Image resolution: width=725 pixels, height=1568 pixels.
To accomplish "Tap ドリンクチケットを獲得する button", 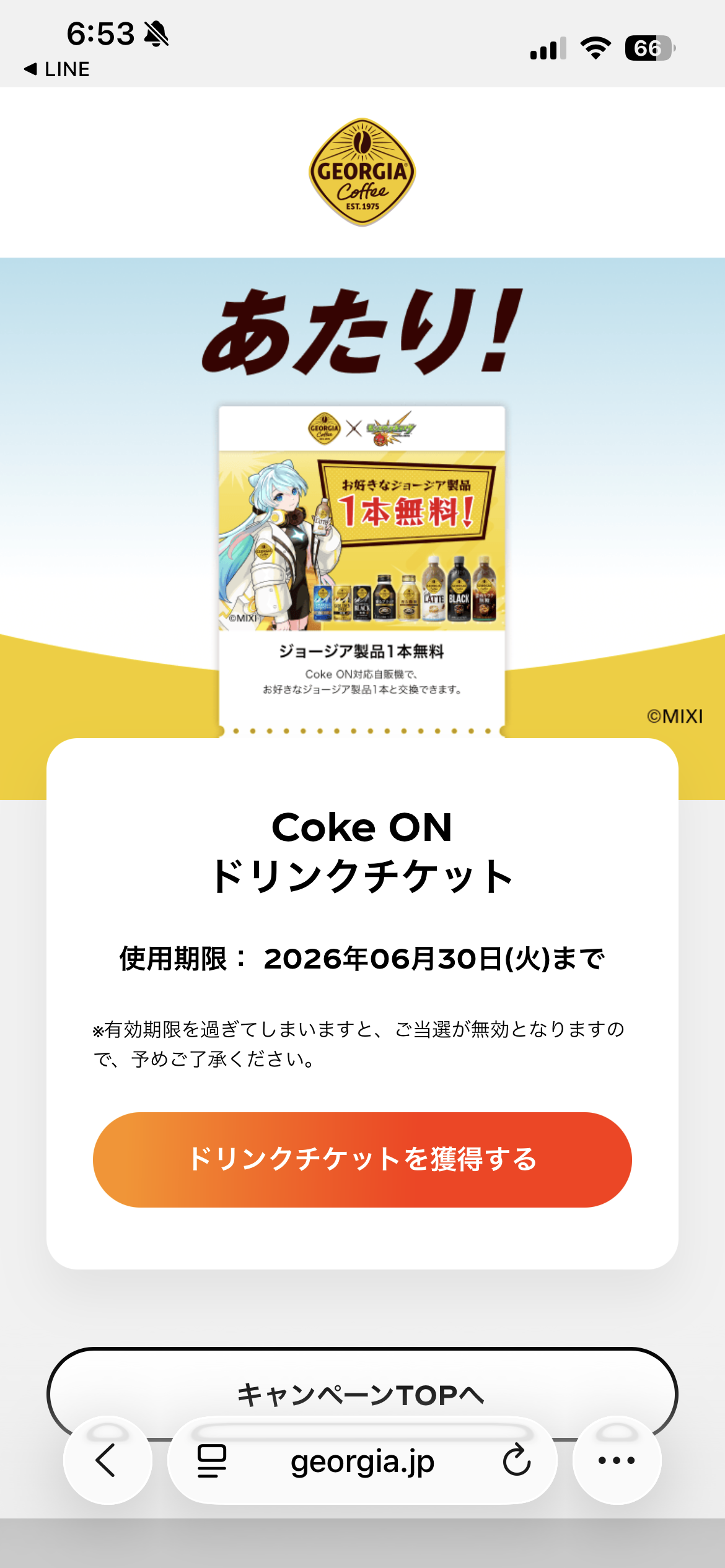I will (362, 1159).
